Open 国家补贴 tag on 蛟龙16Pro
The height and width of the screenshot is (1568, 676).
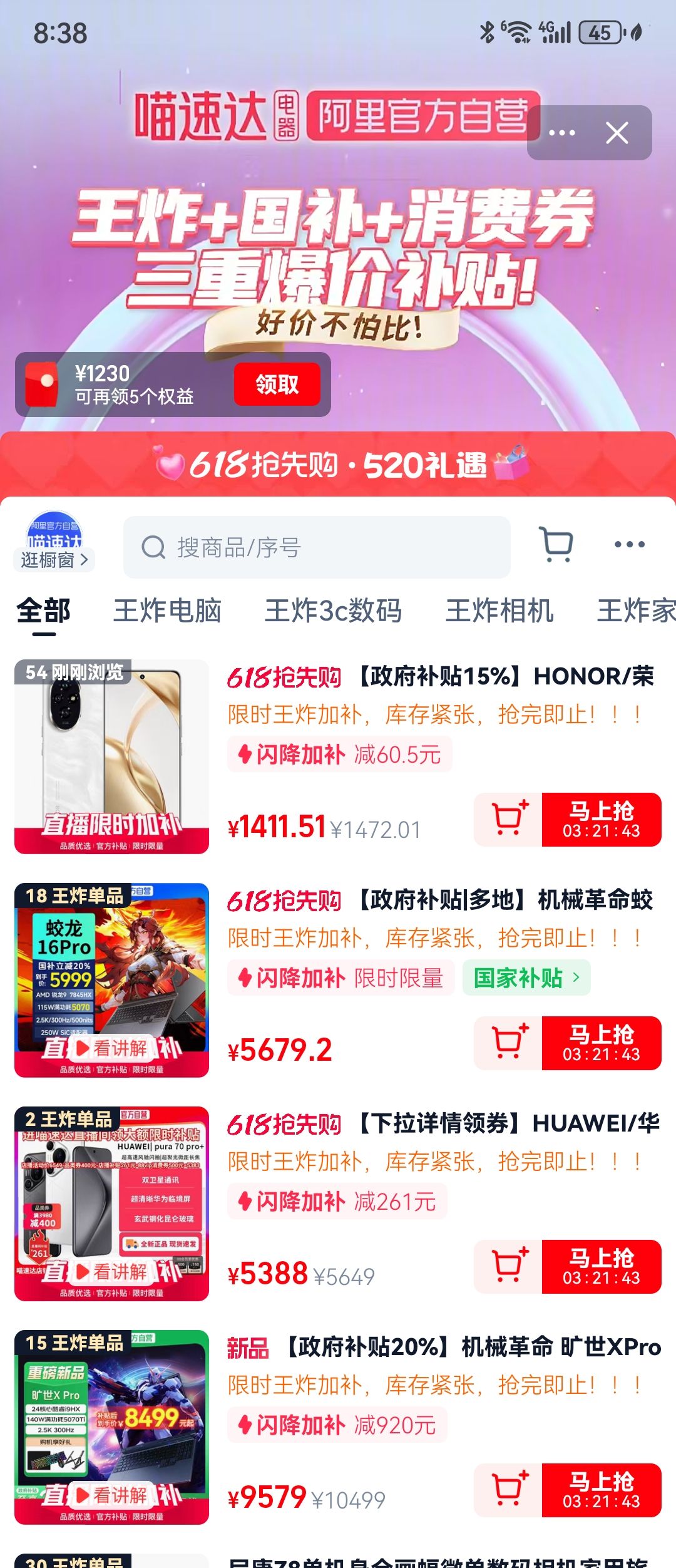tap(526, 977)
